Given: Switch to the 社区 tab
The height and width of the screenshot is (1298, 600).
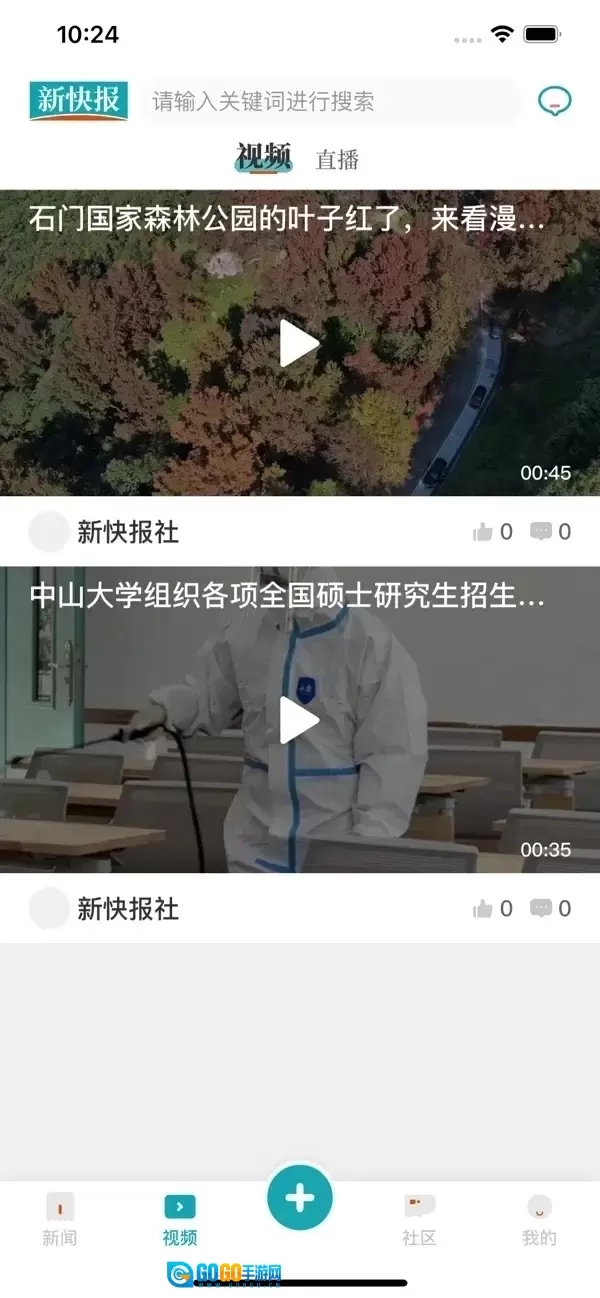Looking at the screenshot, I should (419, 1220).
